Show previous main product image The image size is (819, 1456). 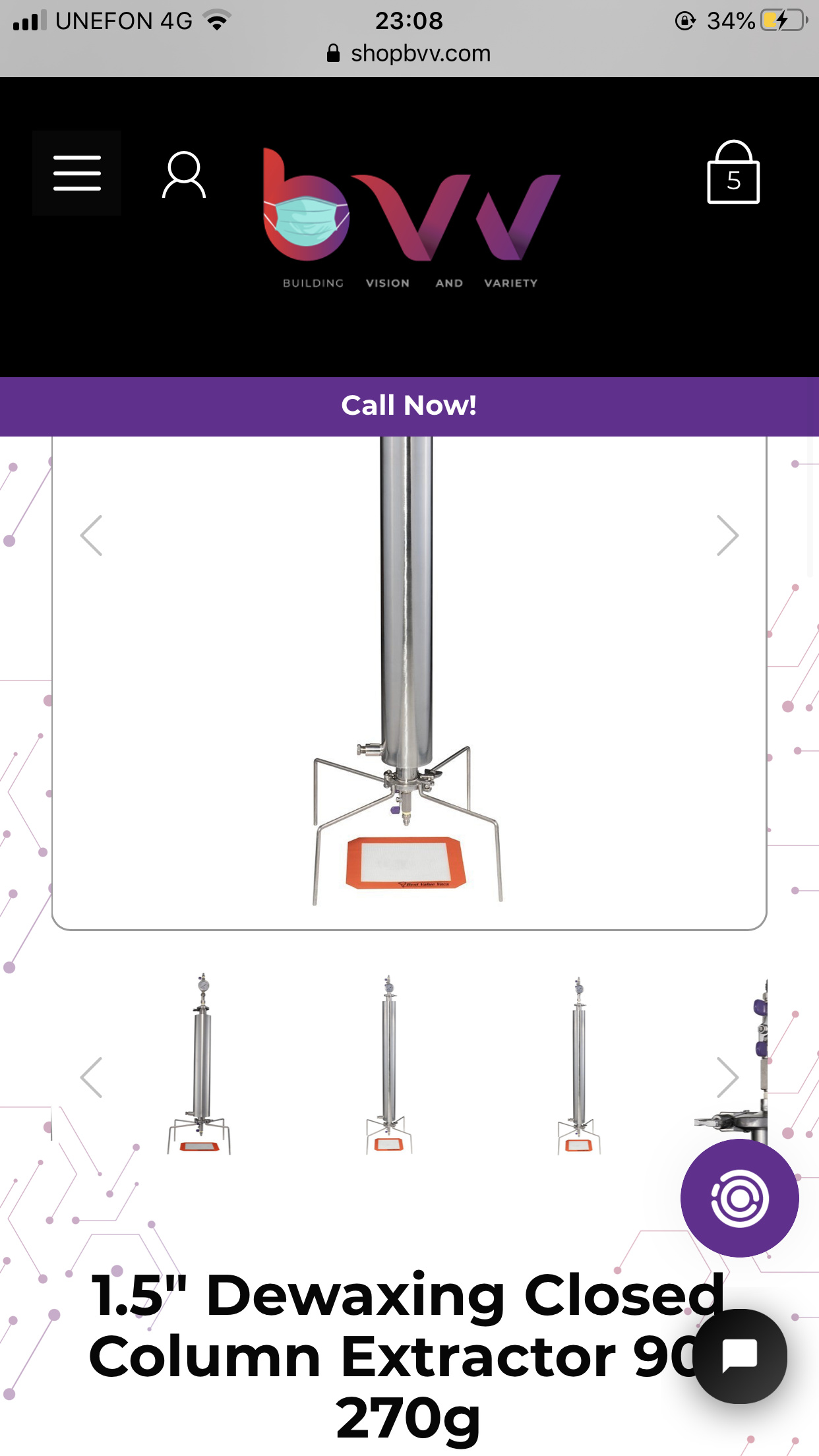(92, 535)
